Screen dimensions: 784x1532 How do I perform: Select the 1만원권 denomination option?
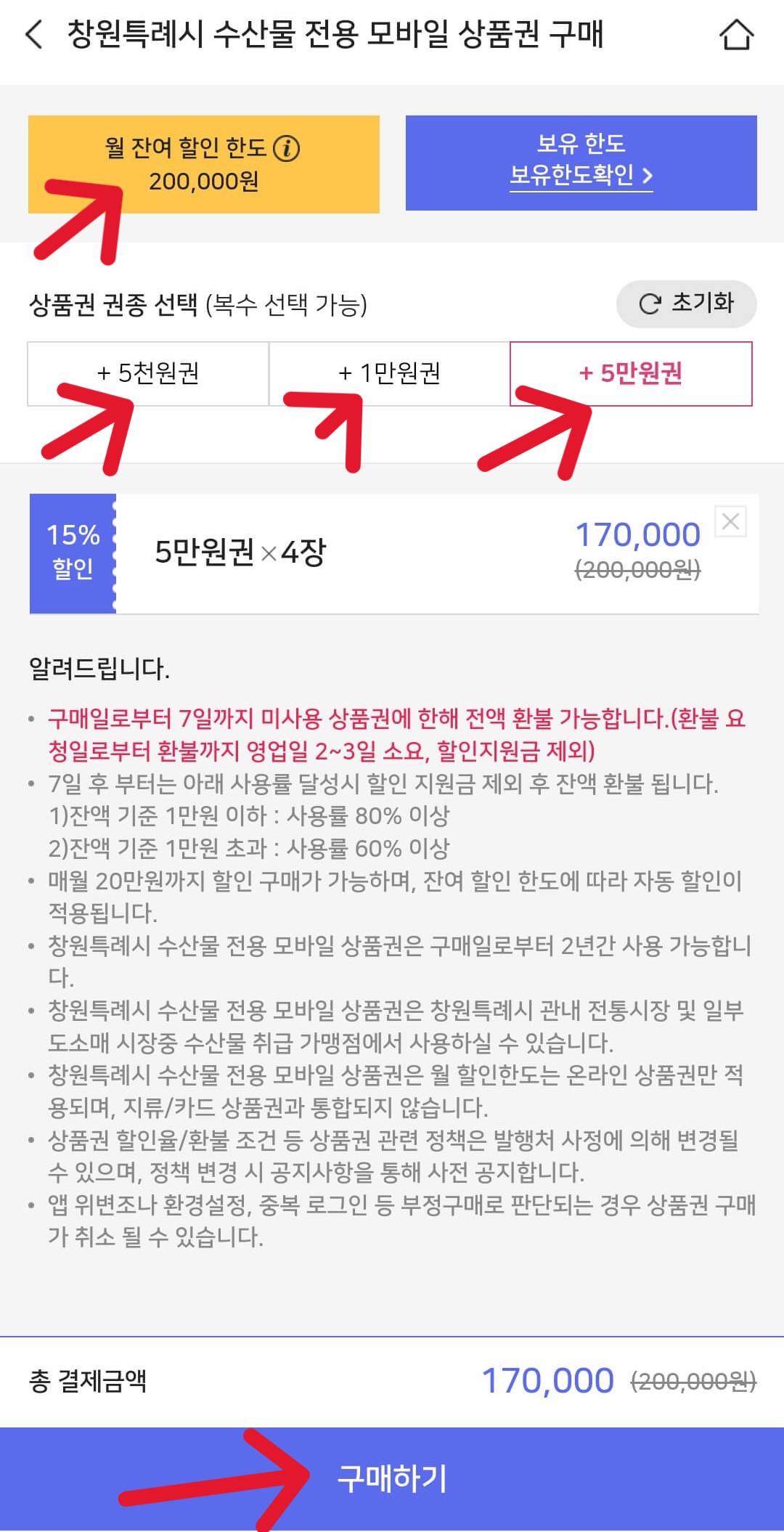point(388,372)
